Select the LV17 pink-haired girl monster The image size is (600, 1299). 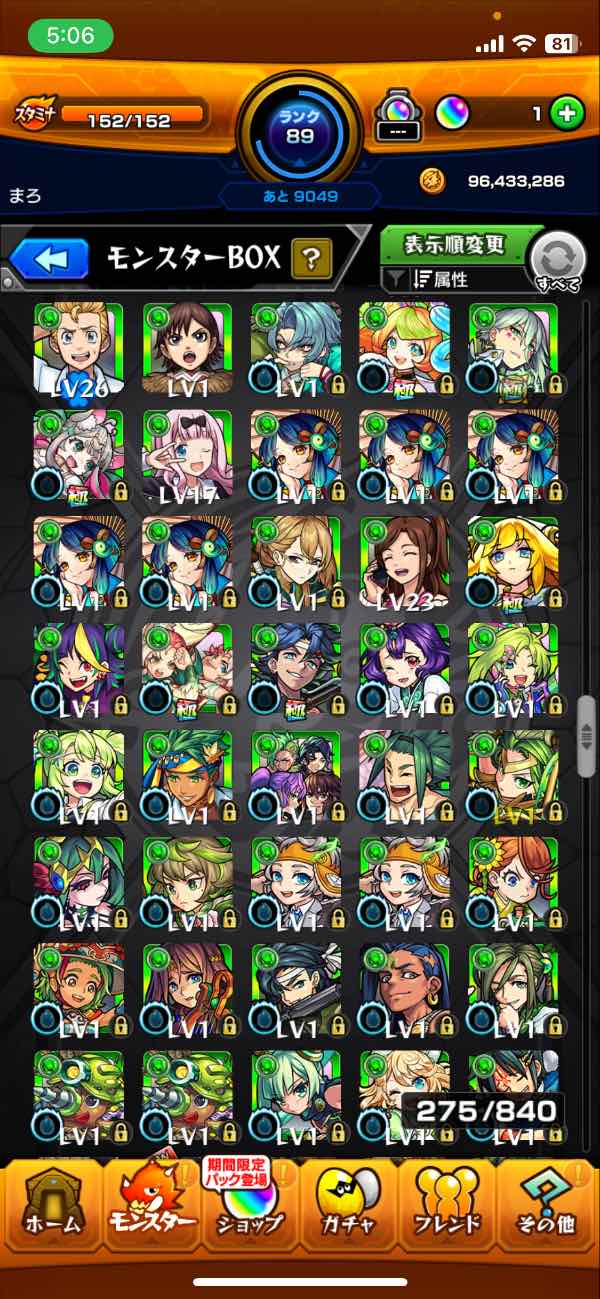(187, 455)
